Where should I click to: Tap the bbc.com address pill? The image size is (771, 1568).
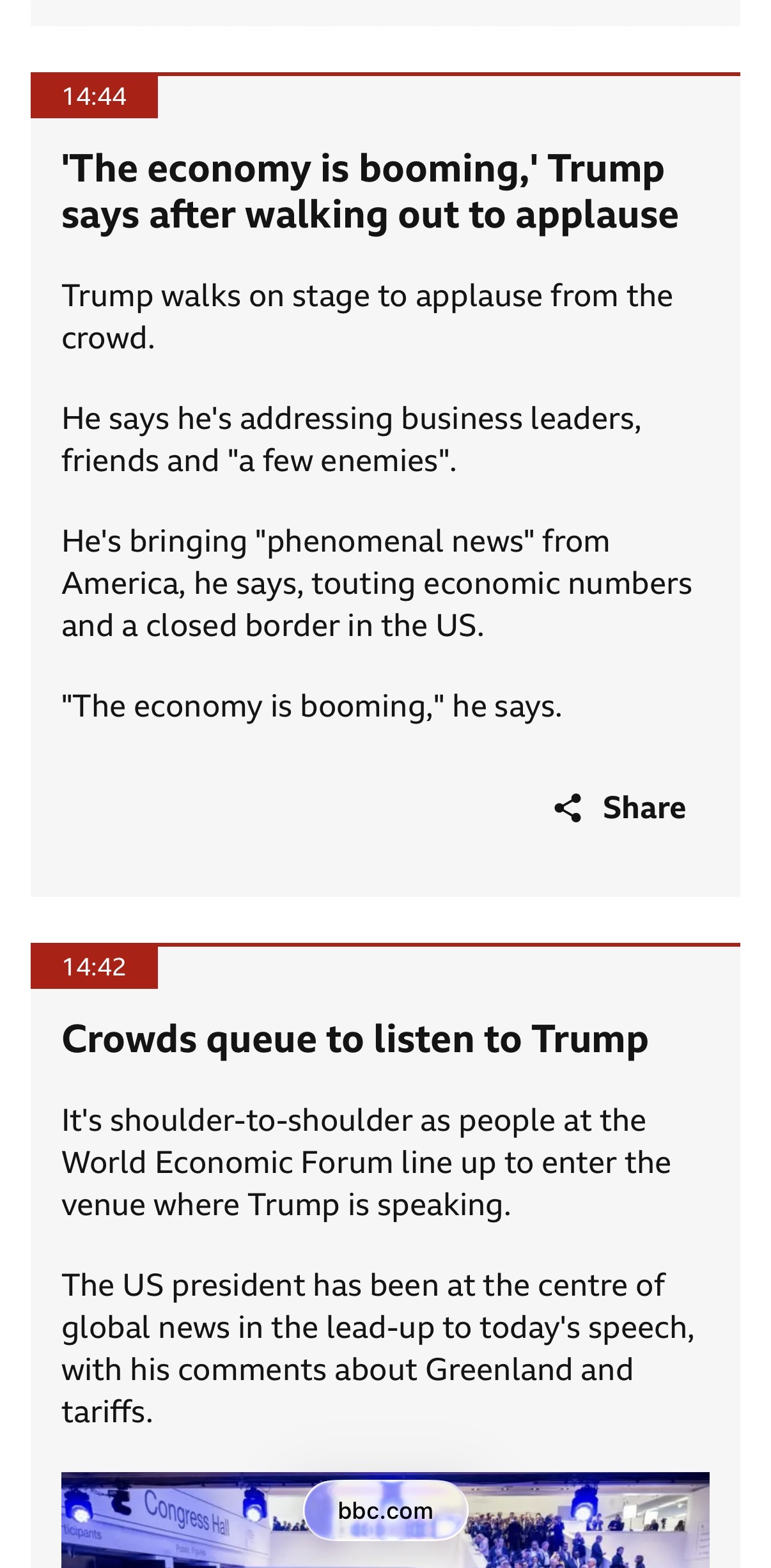click(385, 1510)
